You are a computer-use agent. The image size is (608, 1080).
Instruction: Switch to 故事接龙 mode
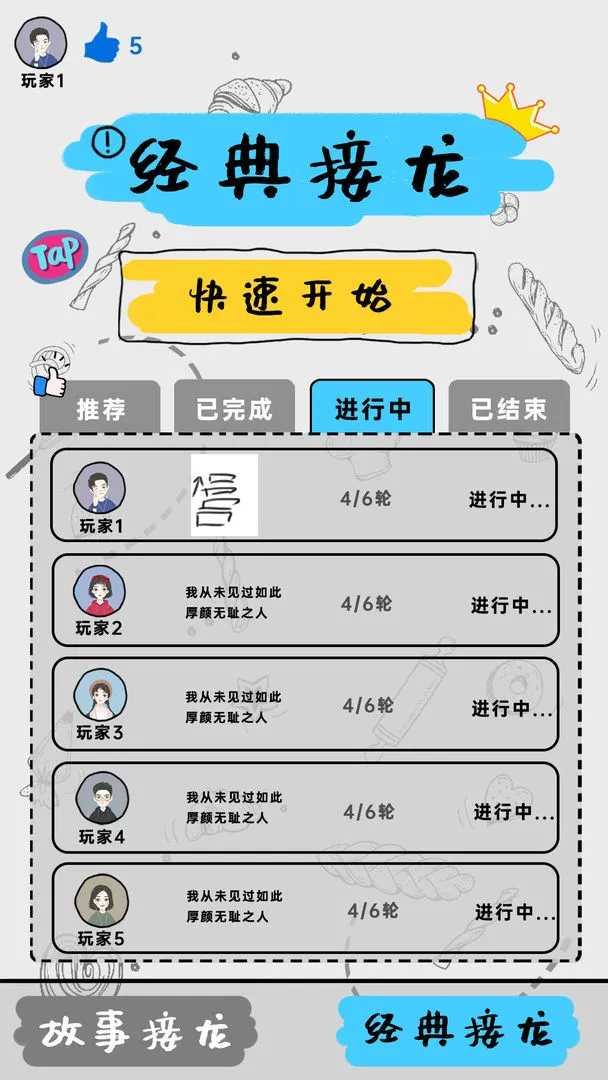click(135, 1032)
